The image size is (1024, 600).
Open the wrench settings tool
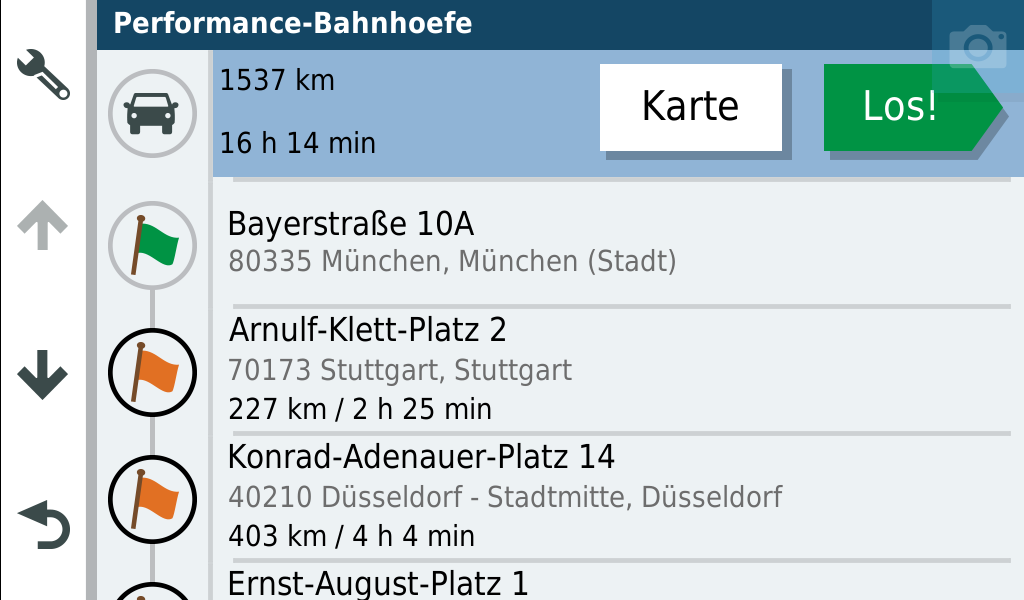(x=43, y=76)
